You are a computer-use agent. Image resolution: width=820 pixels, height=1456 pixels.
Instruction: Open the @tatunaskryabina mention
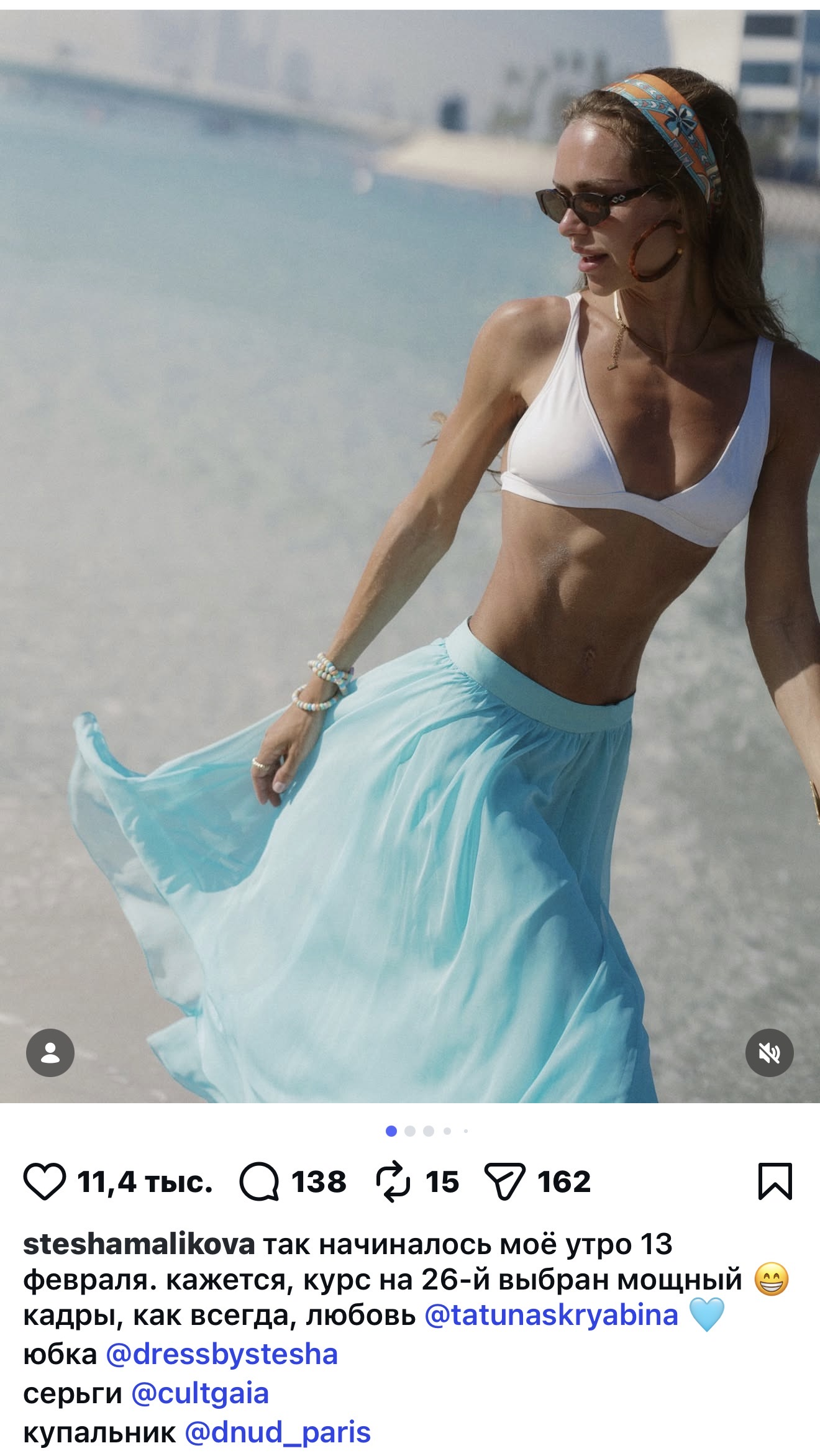[x=551, y=1315]
